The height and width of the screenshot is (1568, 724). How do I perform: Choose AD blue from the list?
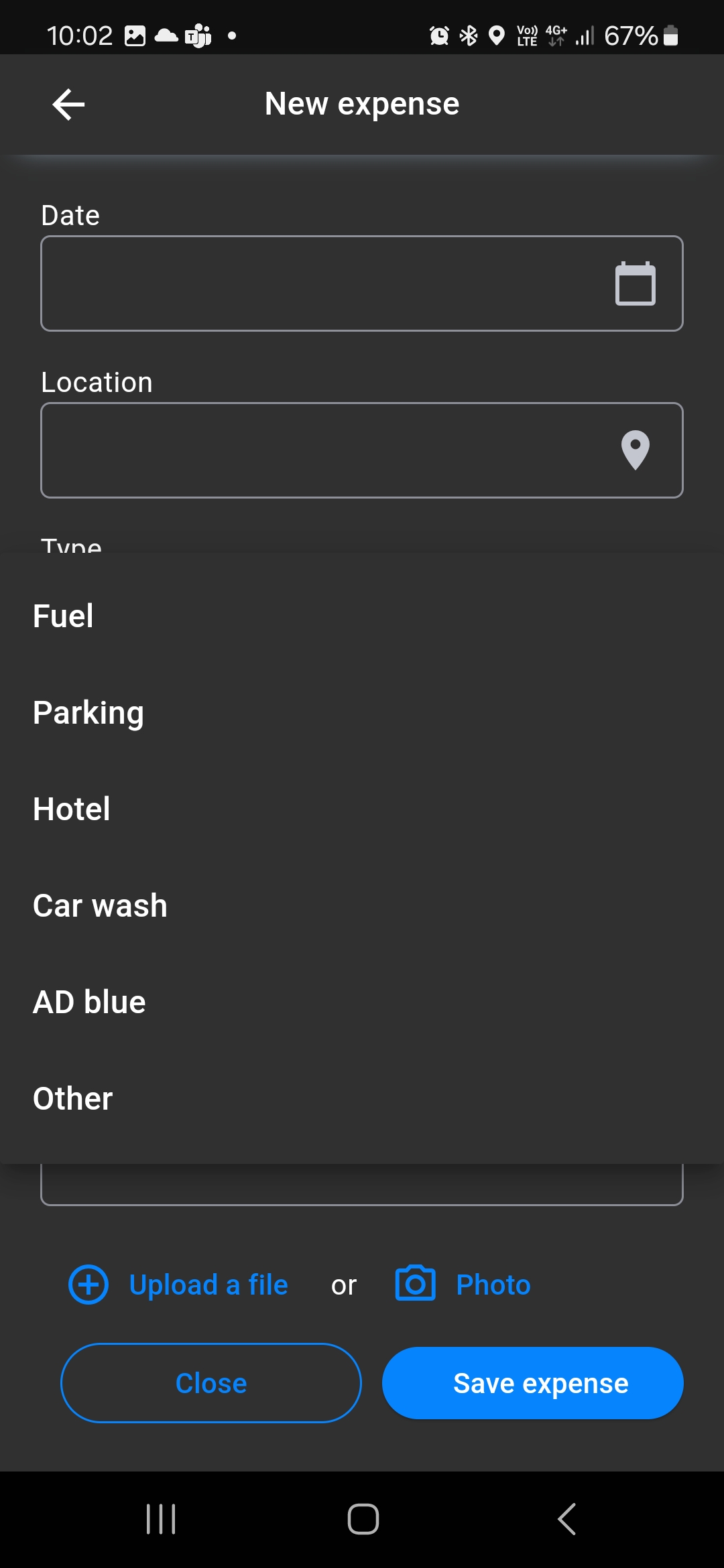click(x=362, y=1002)
